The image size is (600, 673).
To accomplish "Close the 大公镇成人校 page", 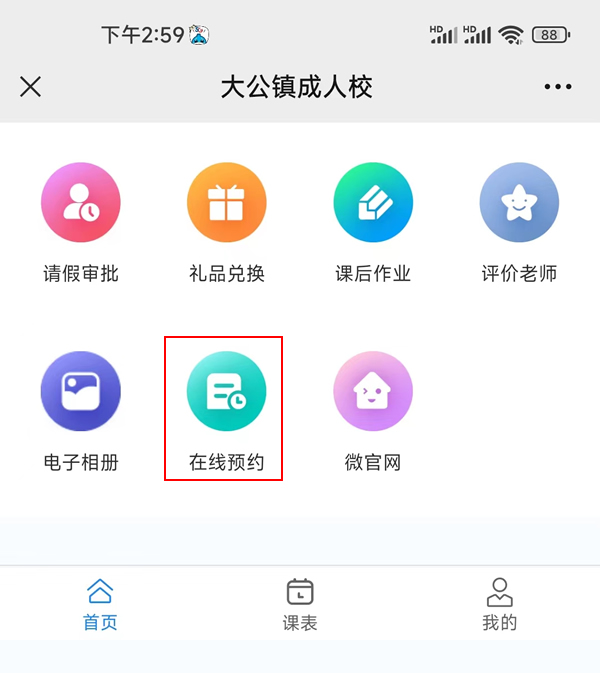I will pyautogui.click(x=31, y=87).
